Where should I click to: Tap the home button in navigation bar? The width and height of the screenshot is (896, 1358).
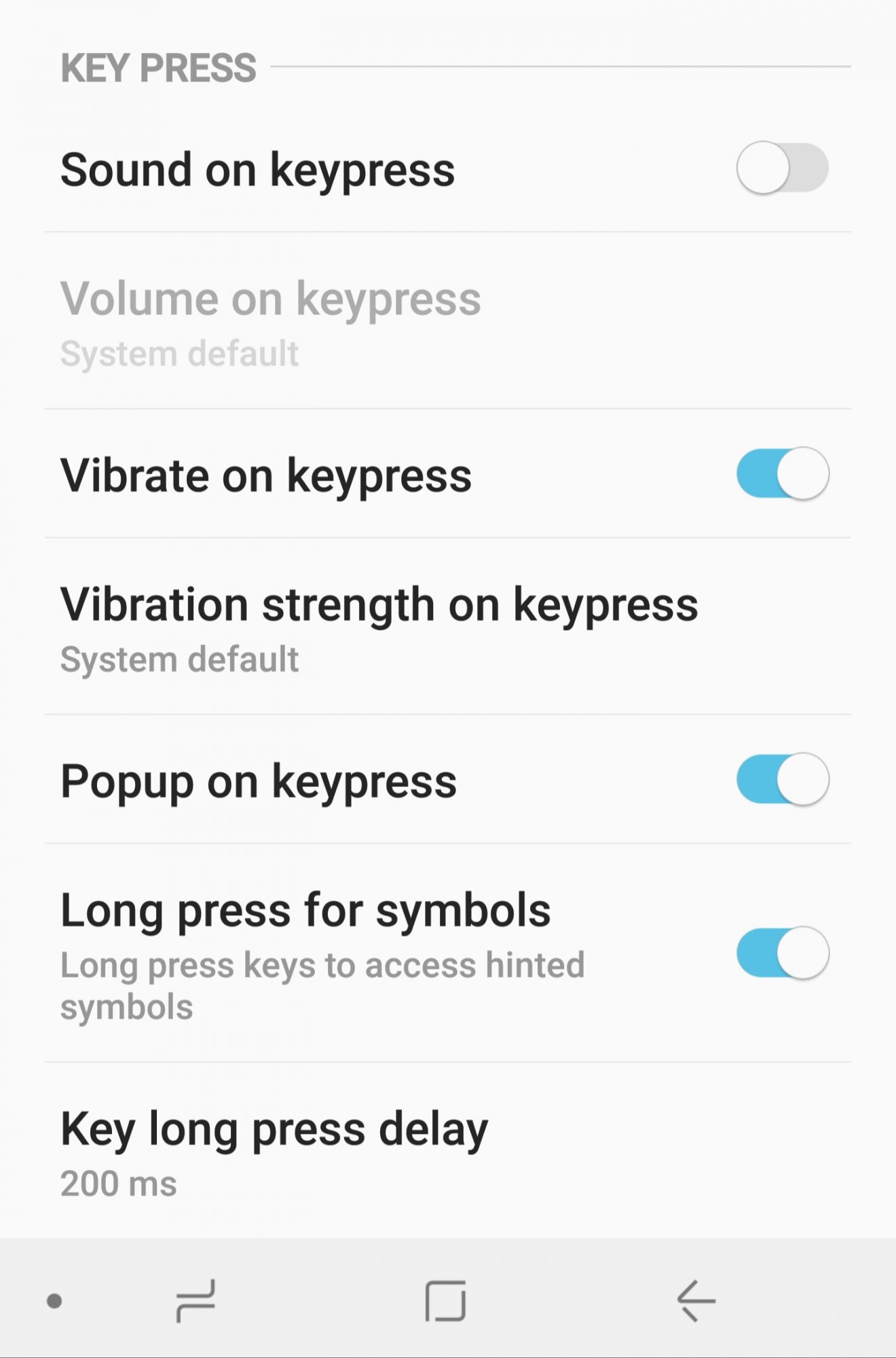click(445, 1301)
